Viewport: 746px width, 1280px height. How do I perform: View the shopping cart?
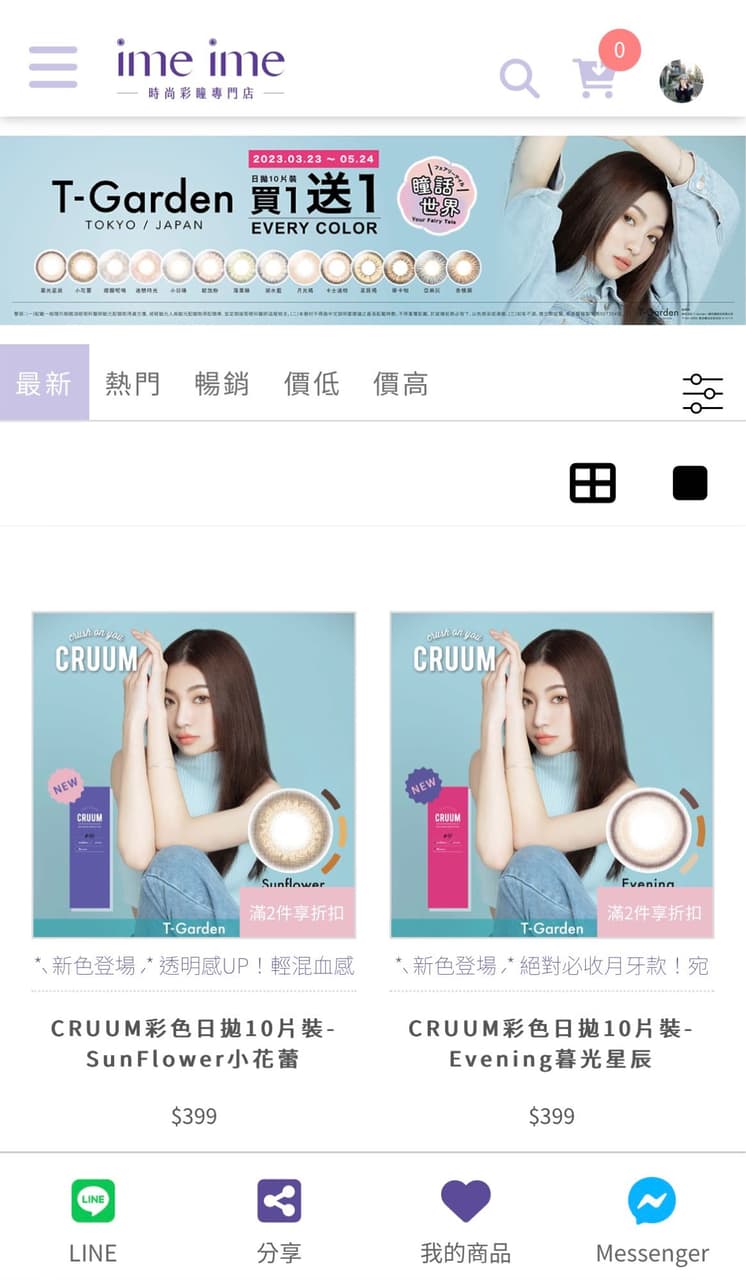coord(595,78)
